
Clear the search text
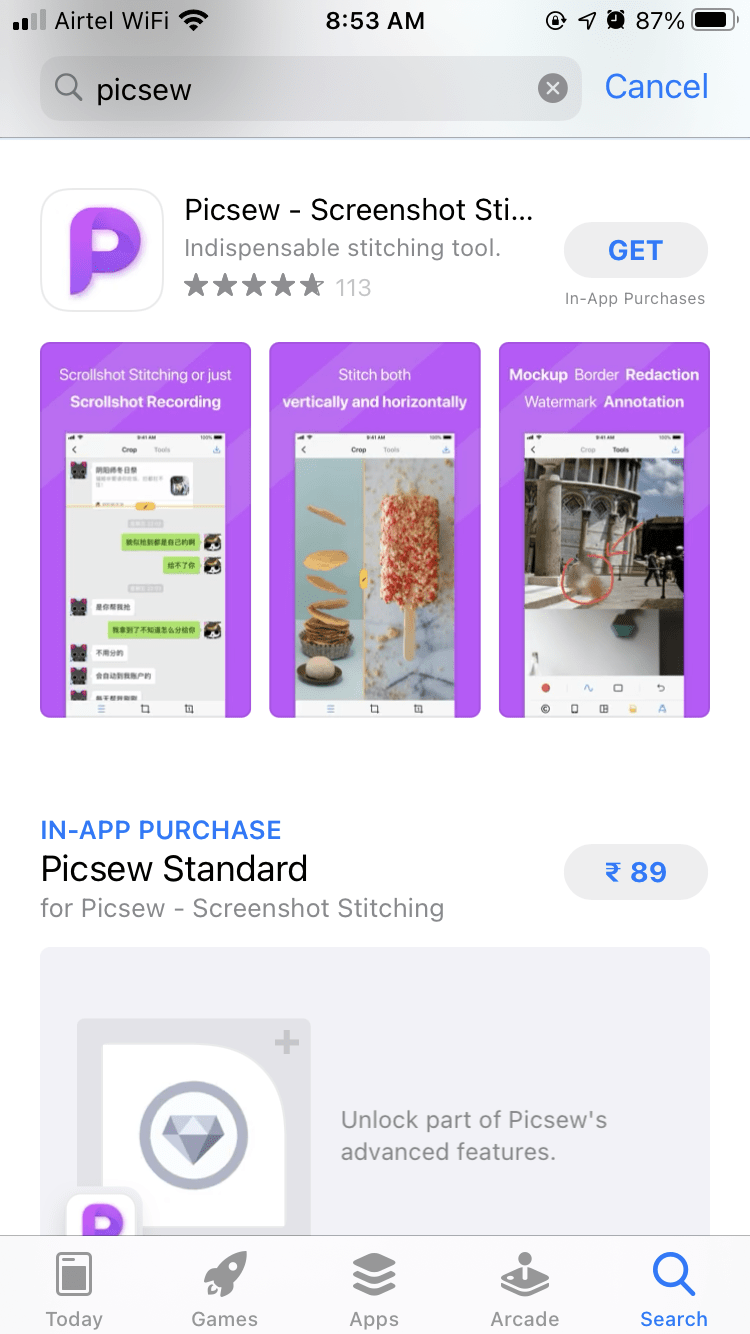pyautogui.click(x=552, y=89)
